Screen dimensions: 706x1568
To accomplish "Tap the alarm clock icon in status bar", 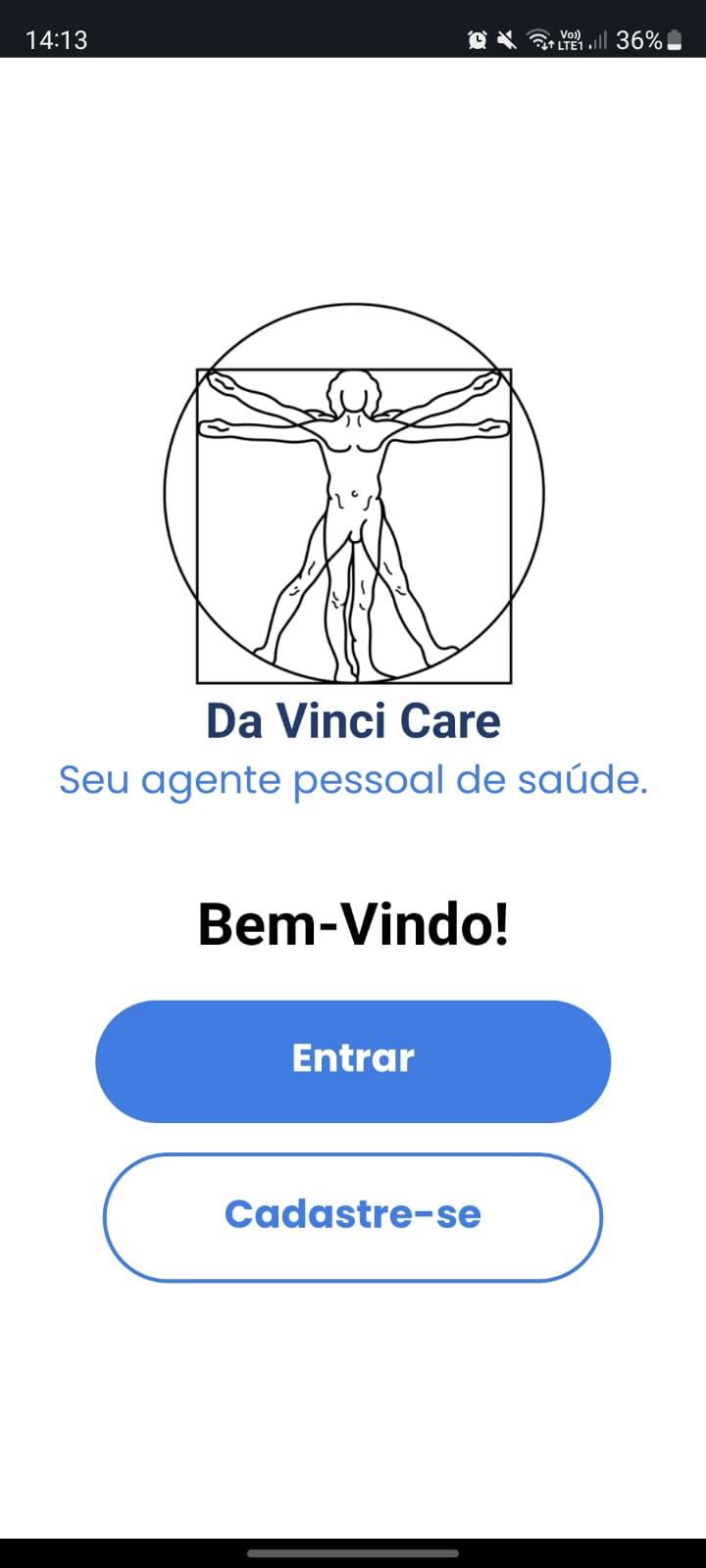I will (478, 39).
